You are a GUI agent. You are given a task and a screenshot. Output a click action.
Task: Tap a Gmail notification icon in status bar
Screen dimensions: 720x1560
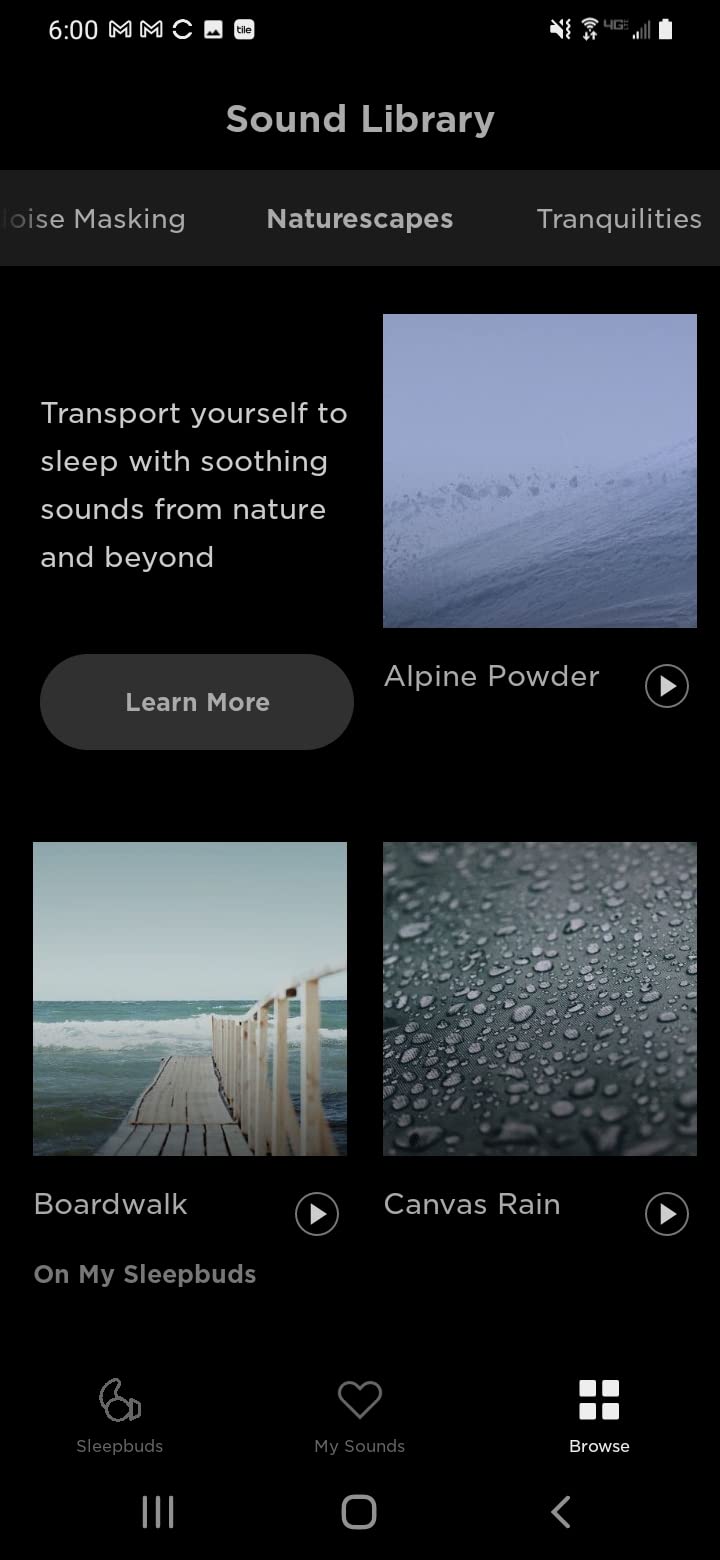point(117,29)
